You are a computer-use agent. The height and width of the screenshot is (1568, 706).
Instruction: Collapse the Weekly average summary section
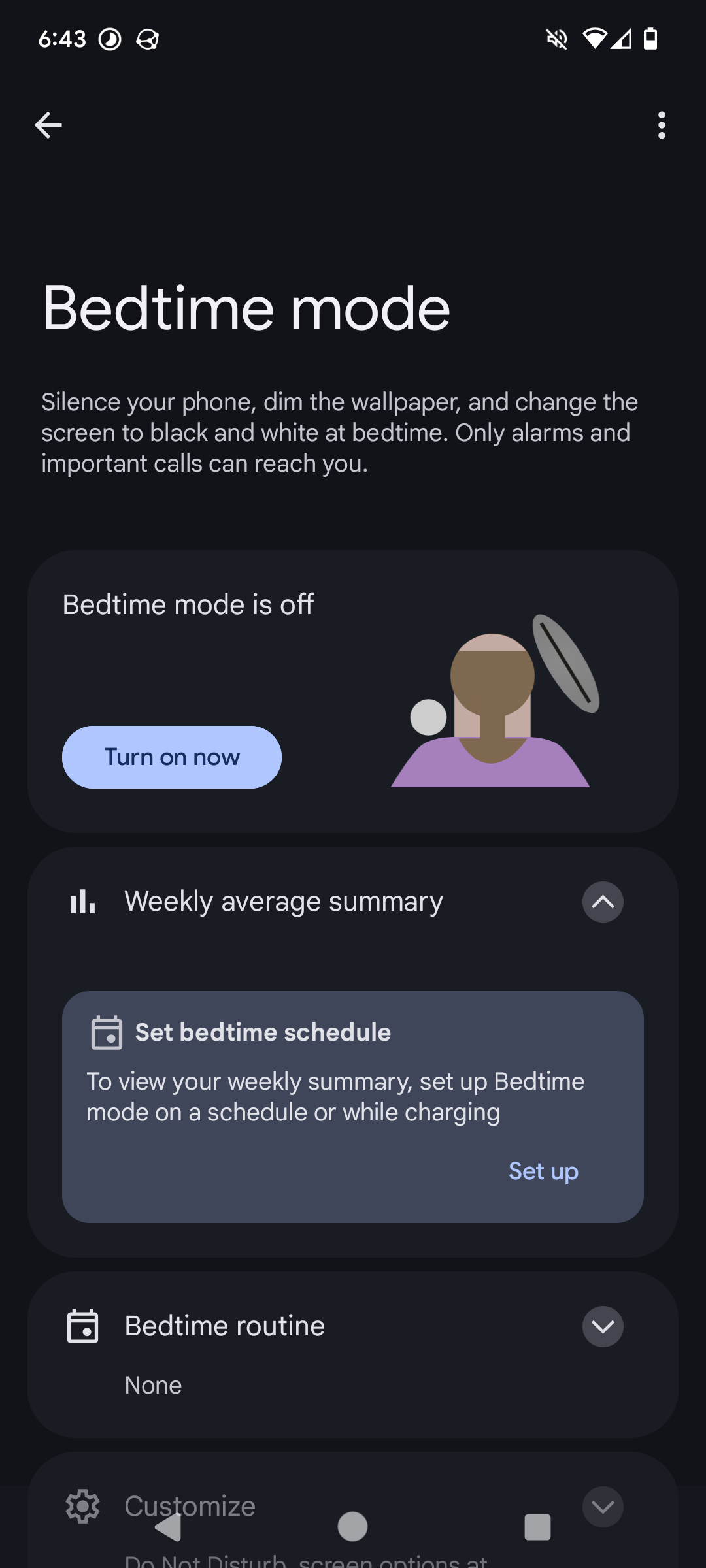coord(603,902)
